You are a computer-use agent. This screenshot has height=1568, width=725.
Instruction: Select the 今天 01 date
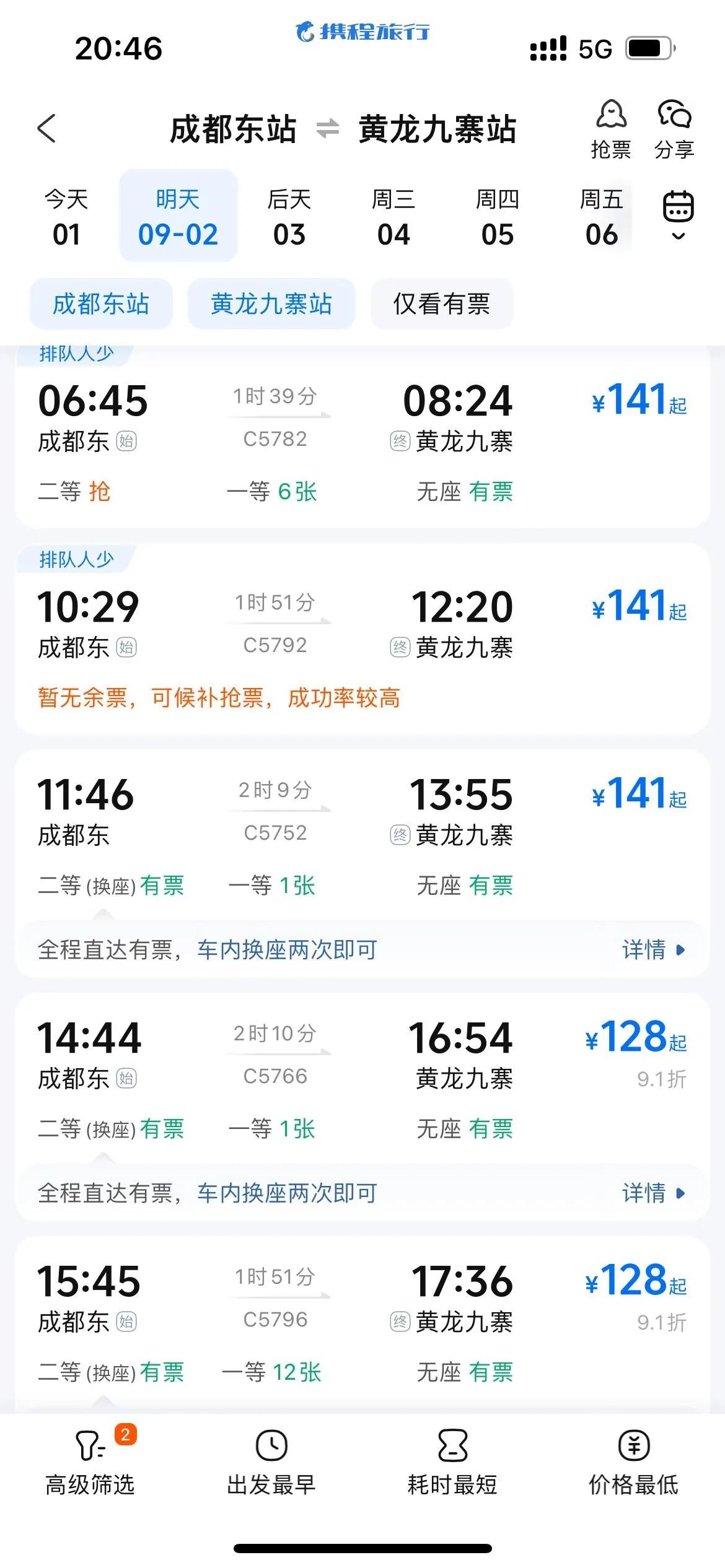[x=66, y=217]
